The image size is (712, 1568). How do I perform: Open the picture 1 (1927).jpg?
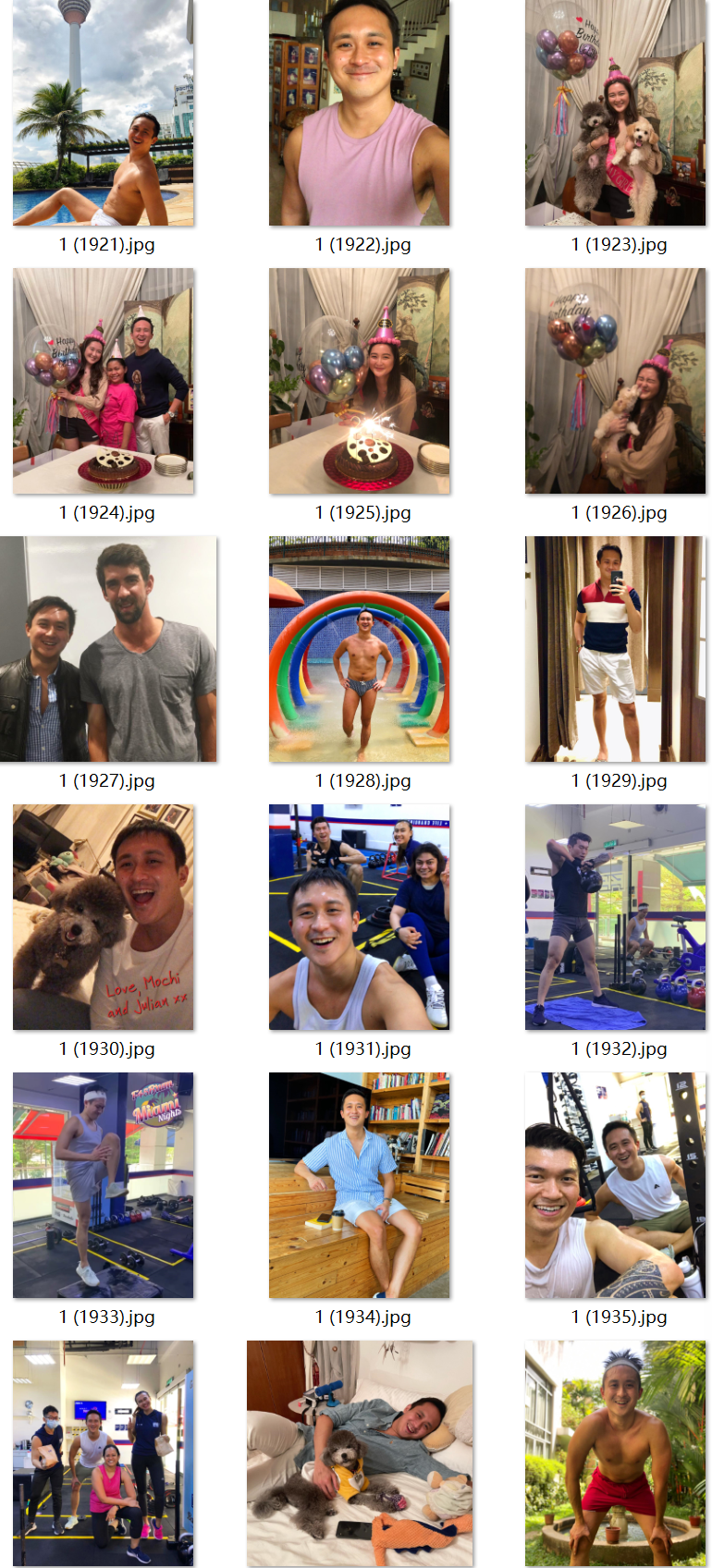(108, 649)
